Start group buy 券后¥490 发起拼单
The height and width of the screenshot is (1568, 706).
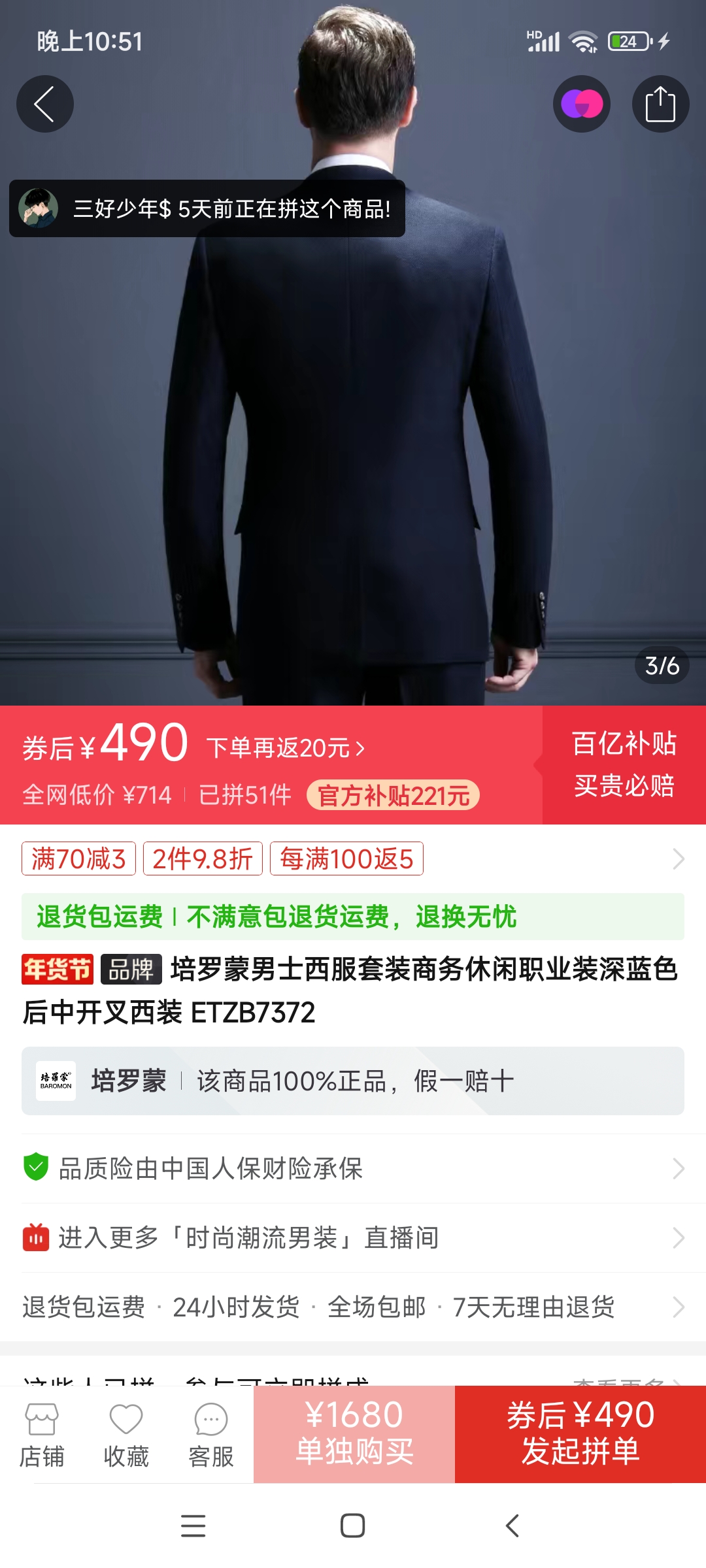(580, 1433)
